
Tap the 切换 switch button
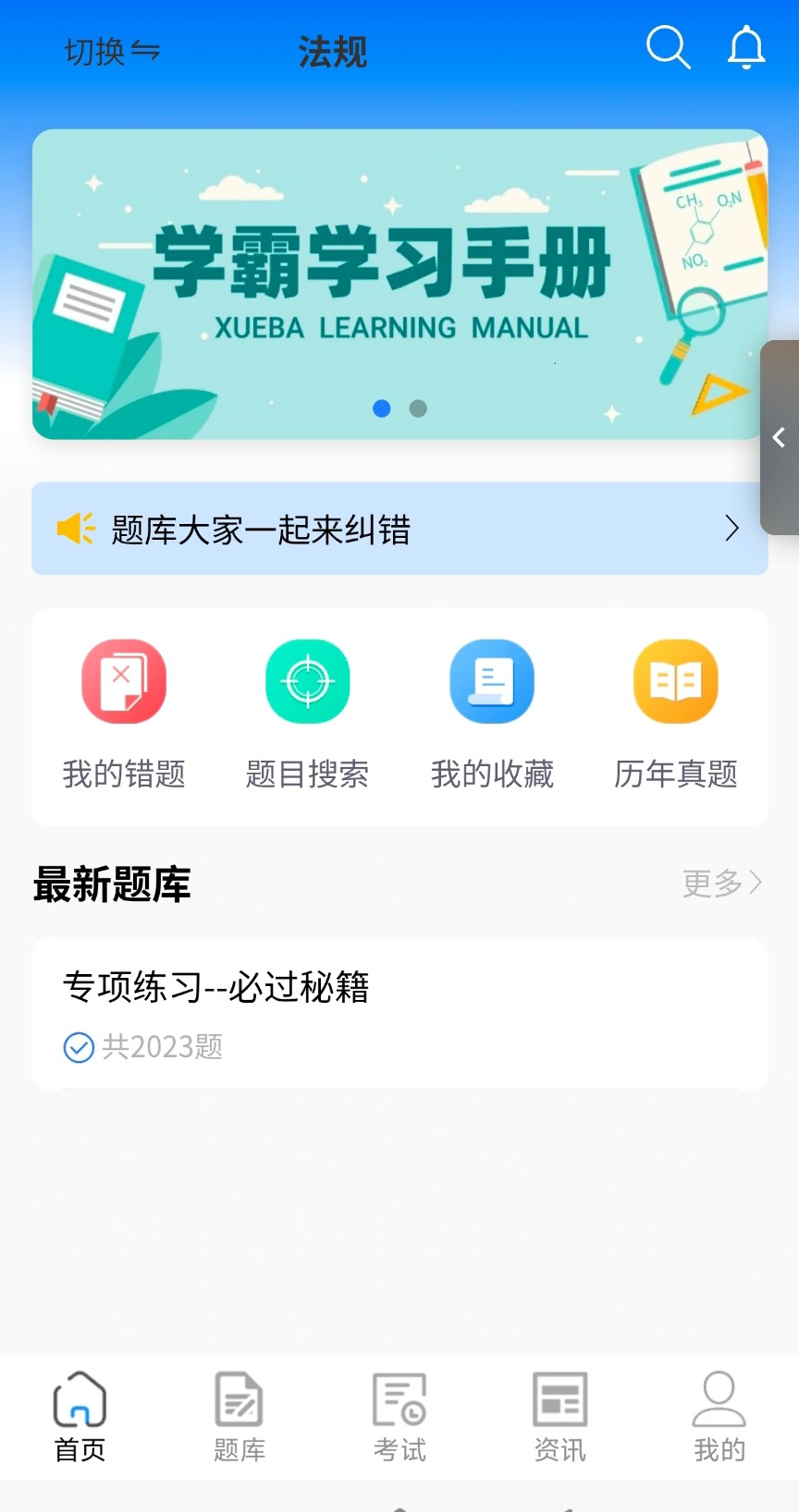(x=112, y=52)
